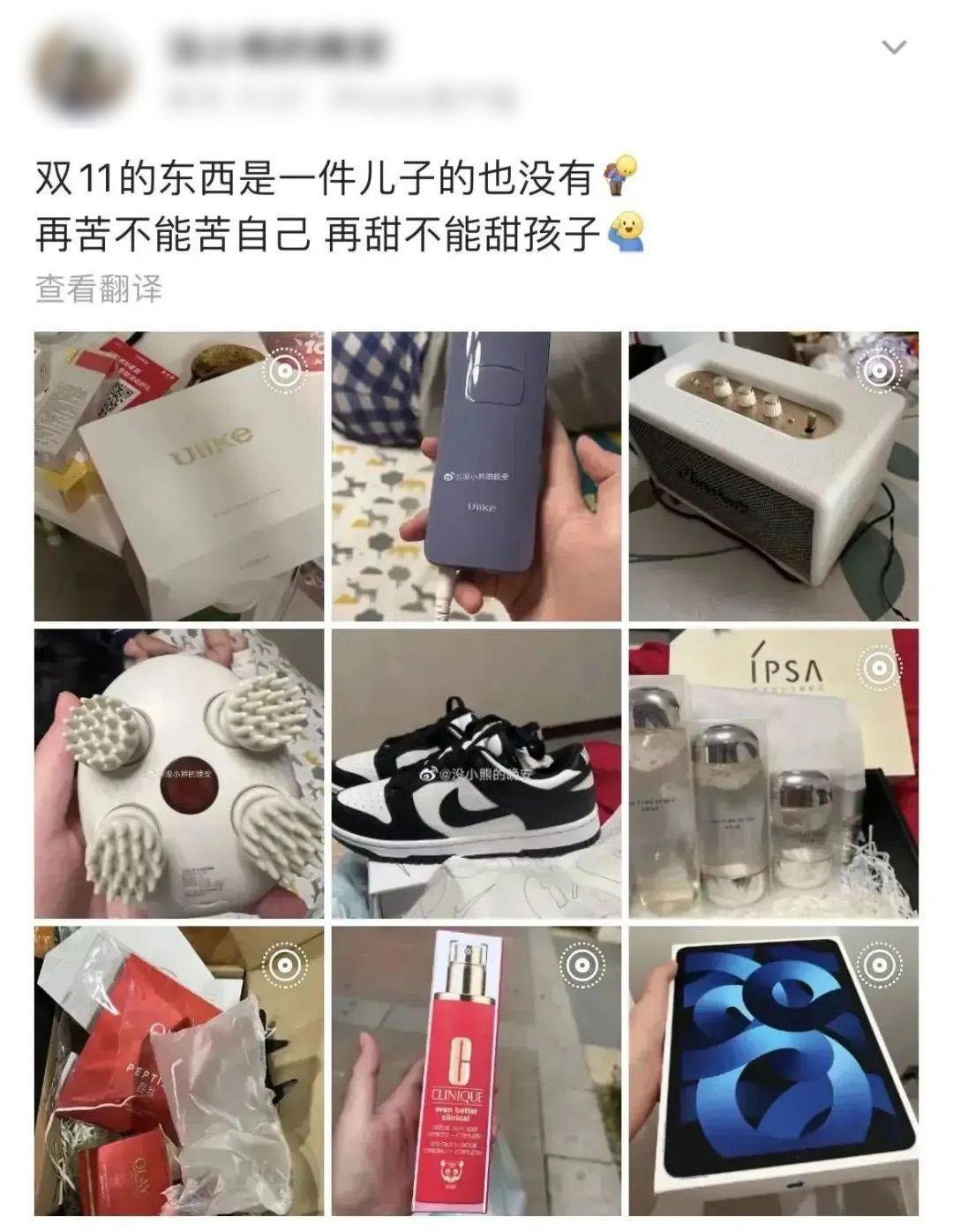
Task: View the scalp massager photo
Action: [x=178, y=773]
